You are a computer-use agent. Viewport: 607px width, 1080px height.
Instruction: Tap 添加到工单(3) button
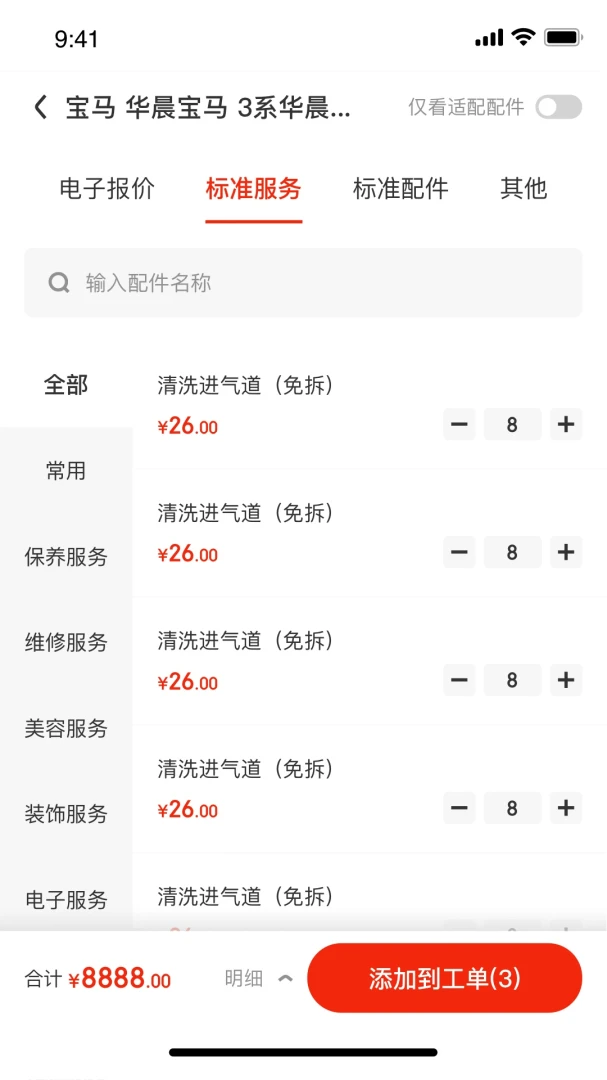444,978
